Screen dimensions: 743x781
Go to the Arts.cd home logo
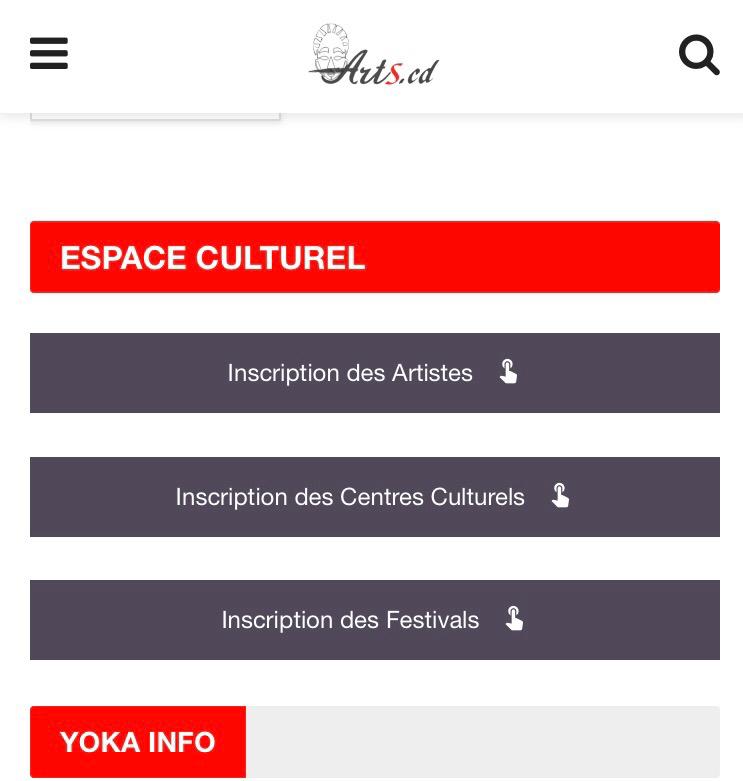(373, 55)
